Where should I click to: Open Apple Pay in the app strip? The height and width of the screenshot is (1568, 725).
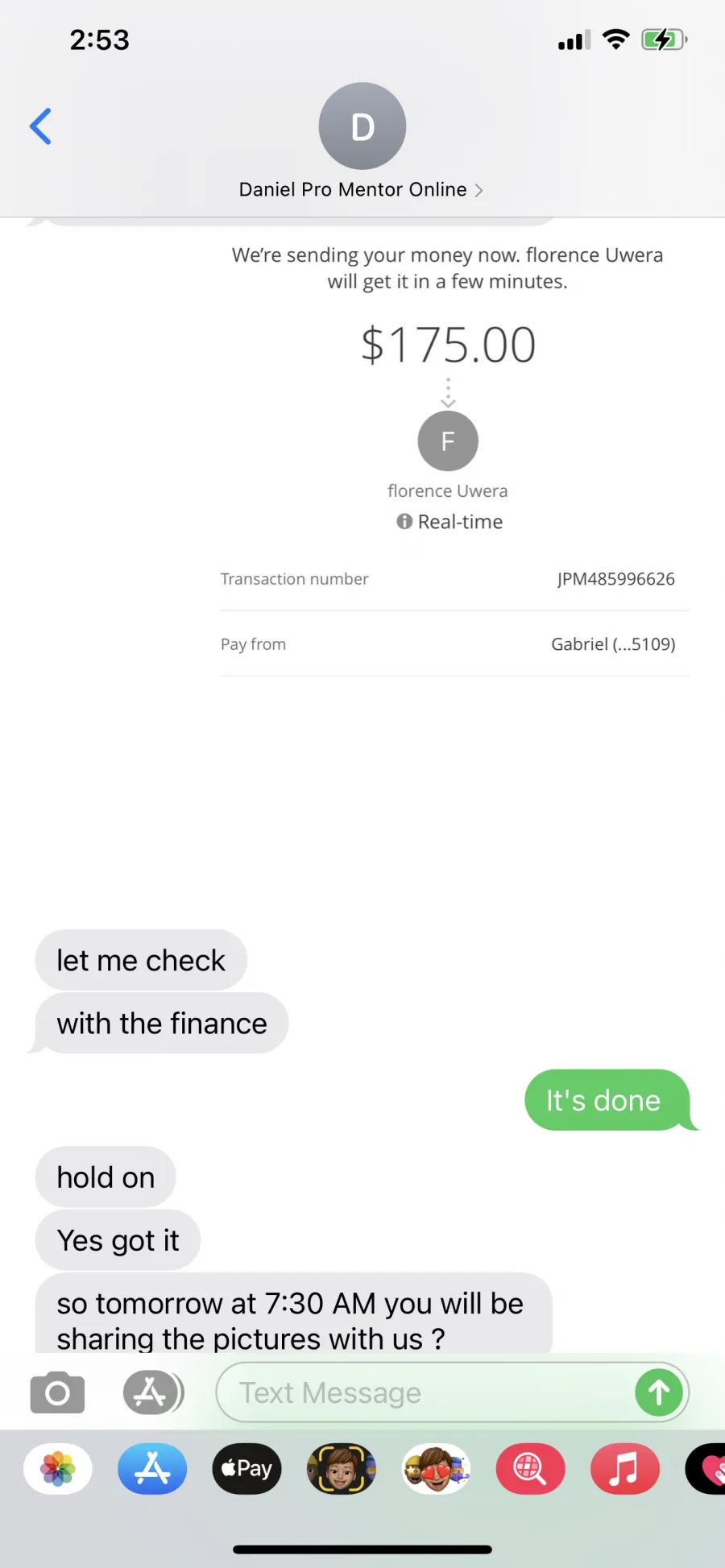click(x=246, y=1469)
